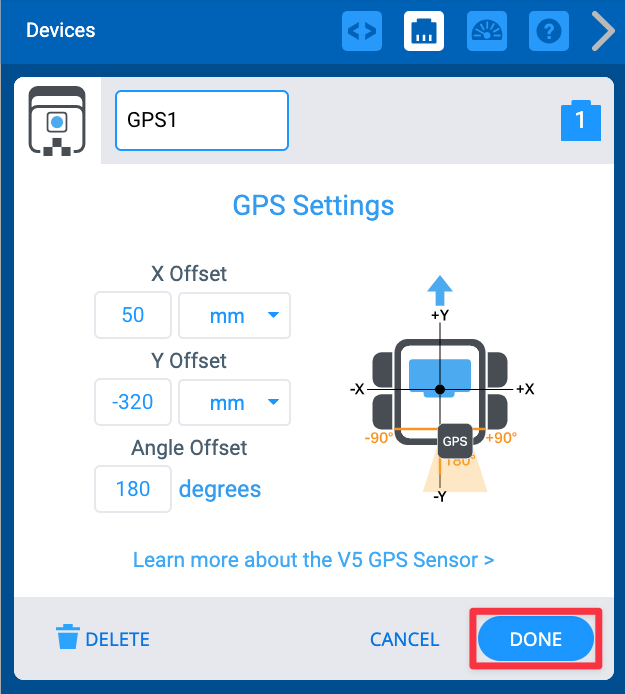Cancel the GPS settings changes
This screenshot has height=694, width=625.
click(x=404, y=639)
